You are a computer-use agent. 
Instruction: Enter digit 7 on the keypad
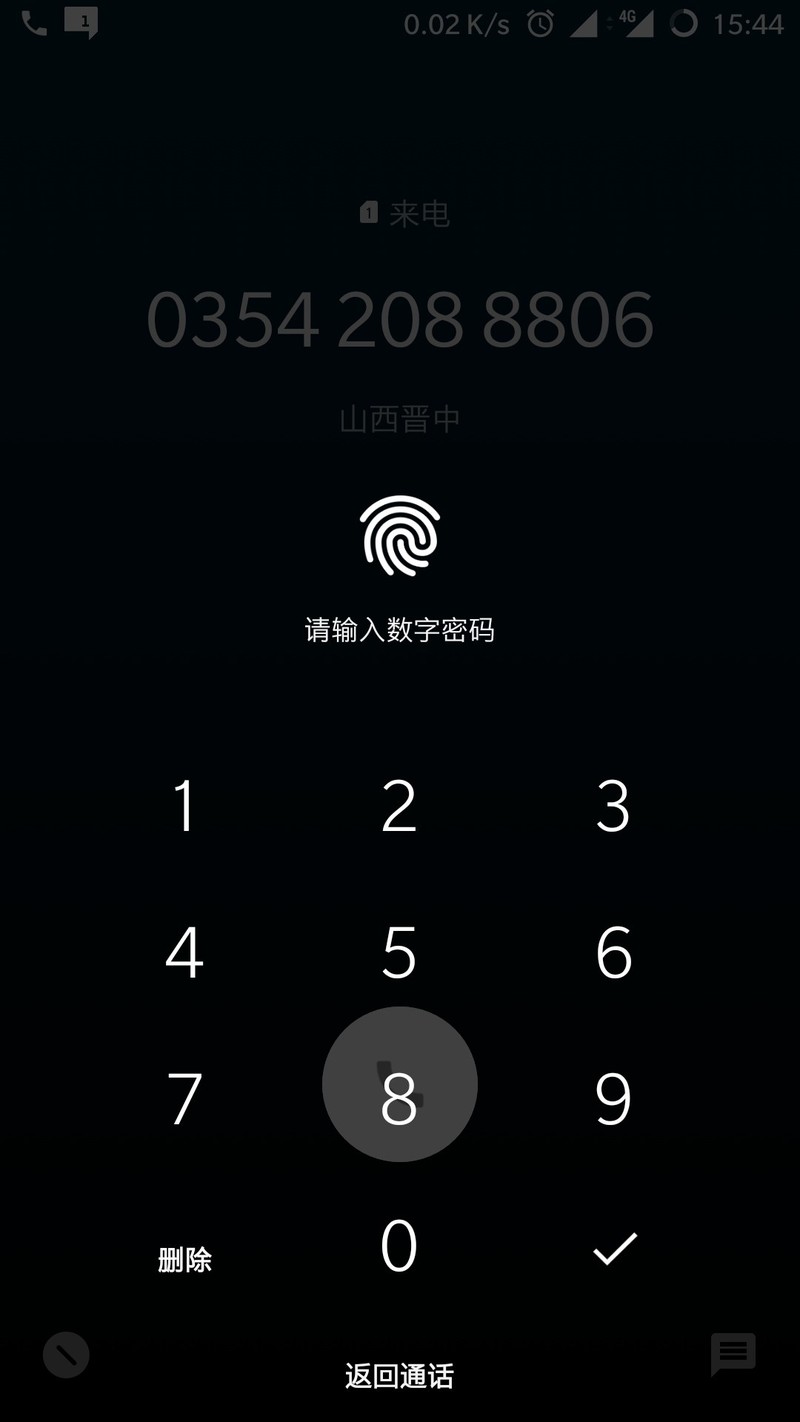tap(184, 1099)
